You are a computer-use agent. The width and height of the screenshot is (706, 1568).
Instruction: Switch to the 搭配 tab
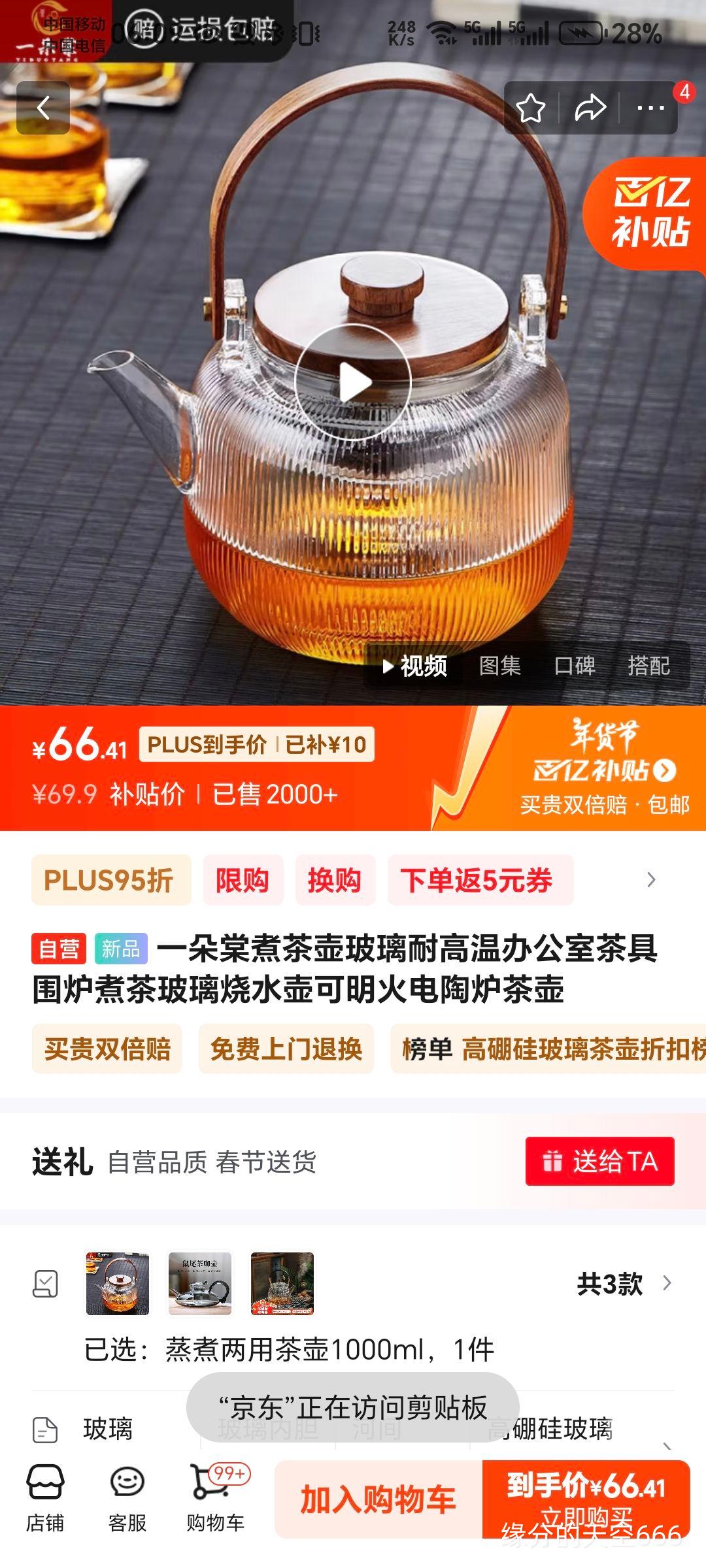(648, 666)
